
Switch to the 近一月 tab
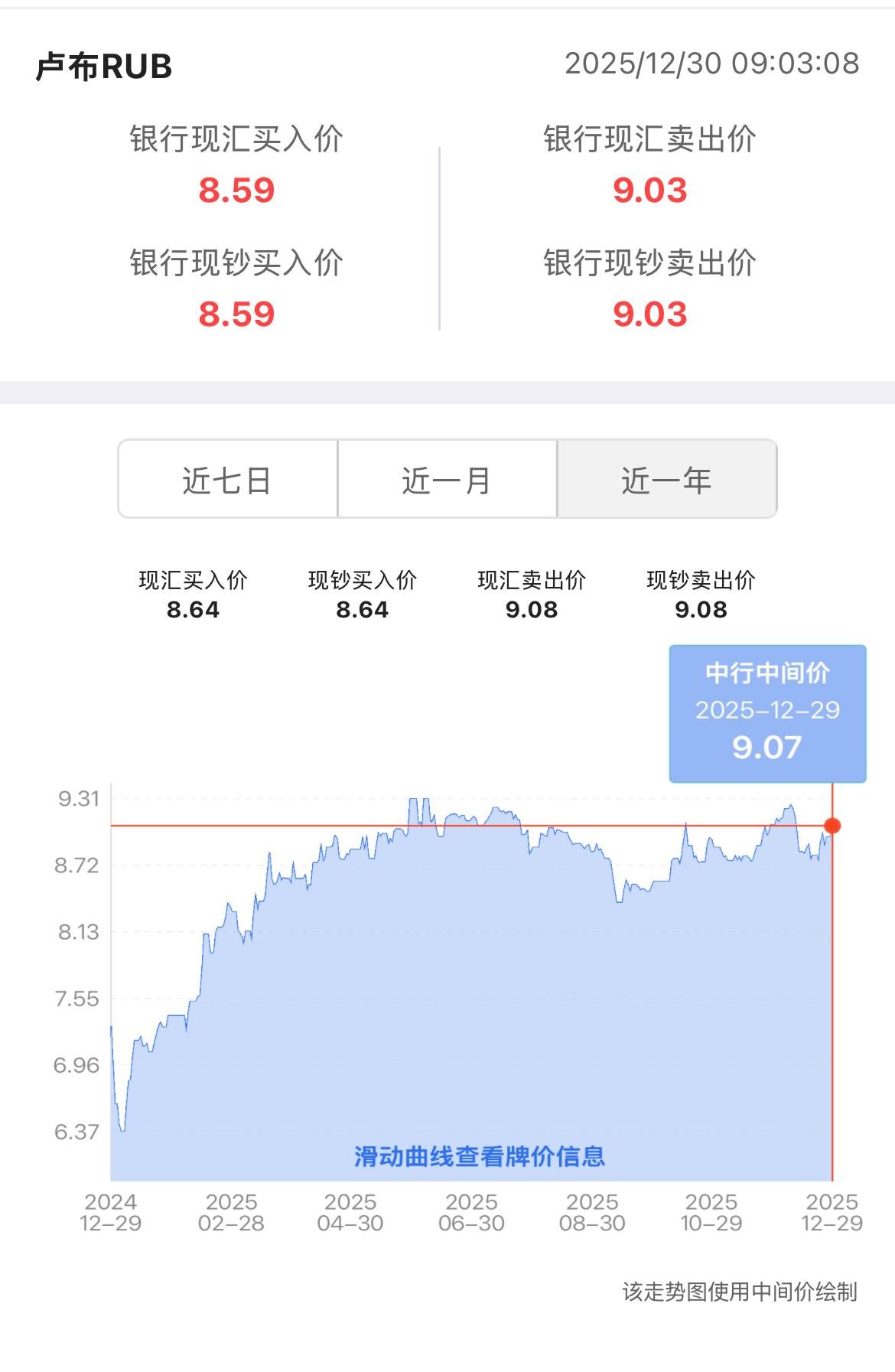point(447,479)
